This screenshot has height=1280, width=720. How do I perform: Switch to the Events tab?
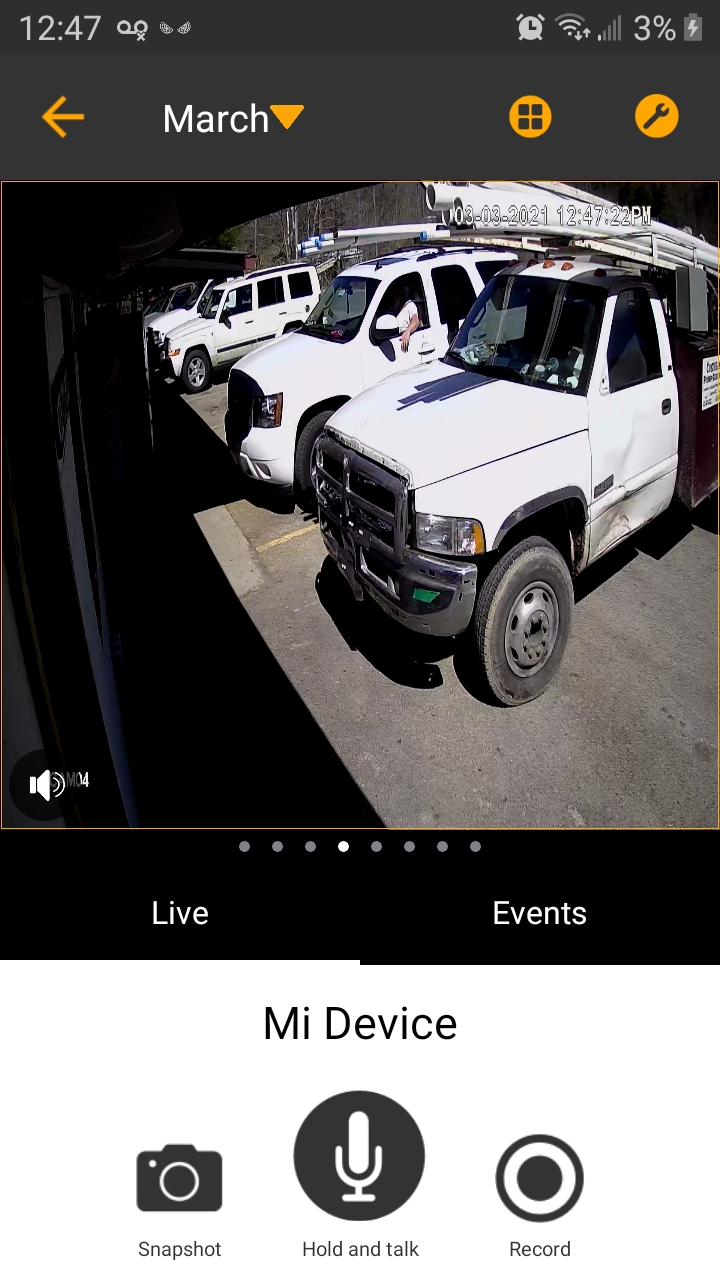(539, 913)
